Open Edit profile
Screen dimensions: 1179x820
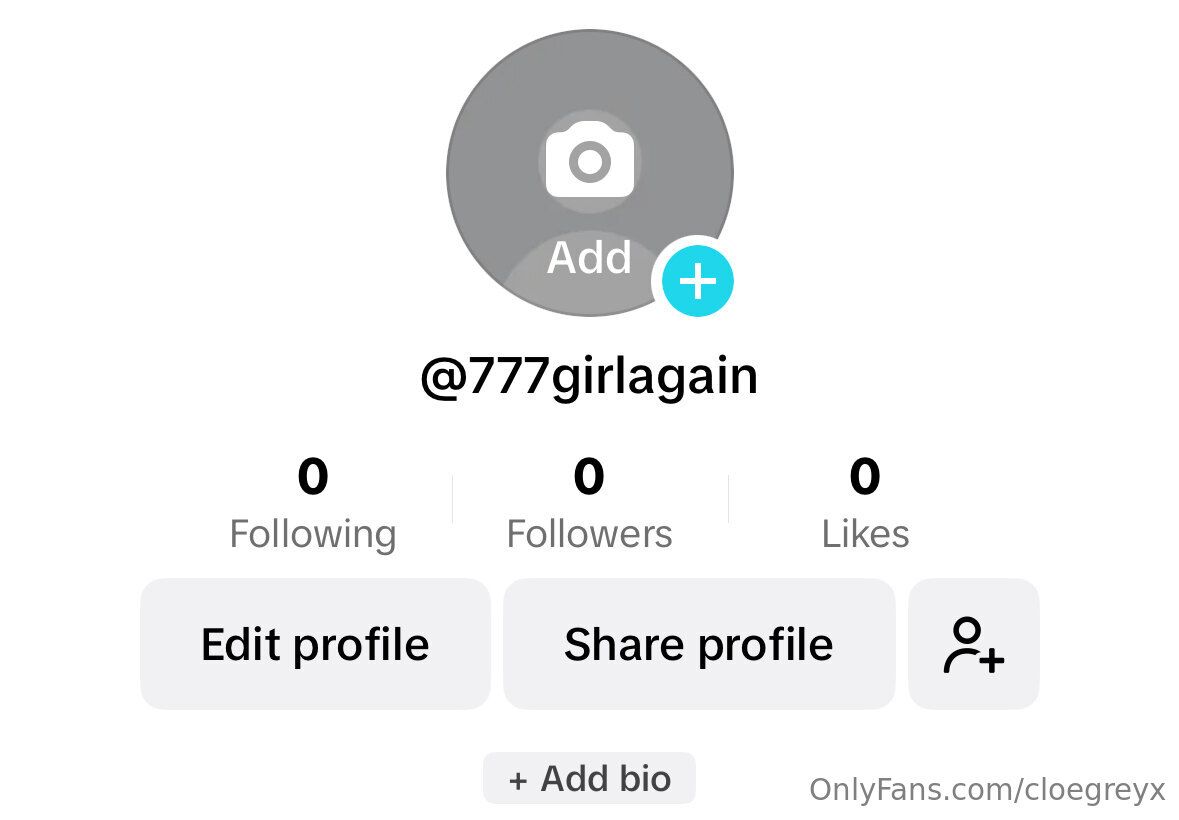tap(315, 644)
